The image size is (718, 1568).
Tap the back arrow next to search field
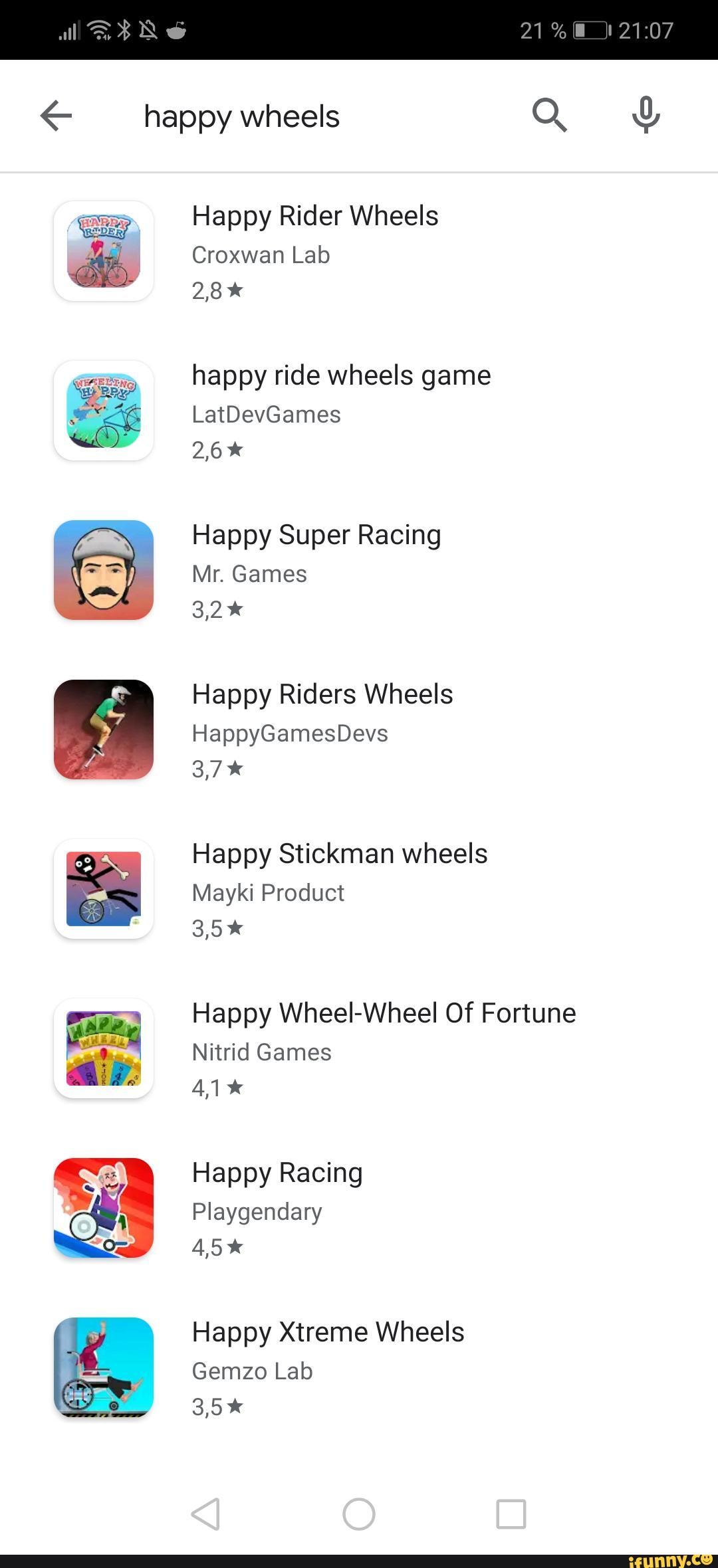click(x=56, y=114)
